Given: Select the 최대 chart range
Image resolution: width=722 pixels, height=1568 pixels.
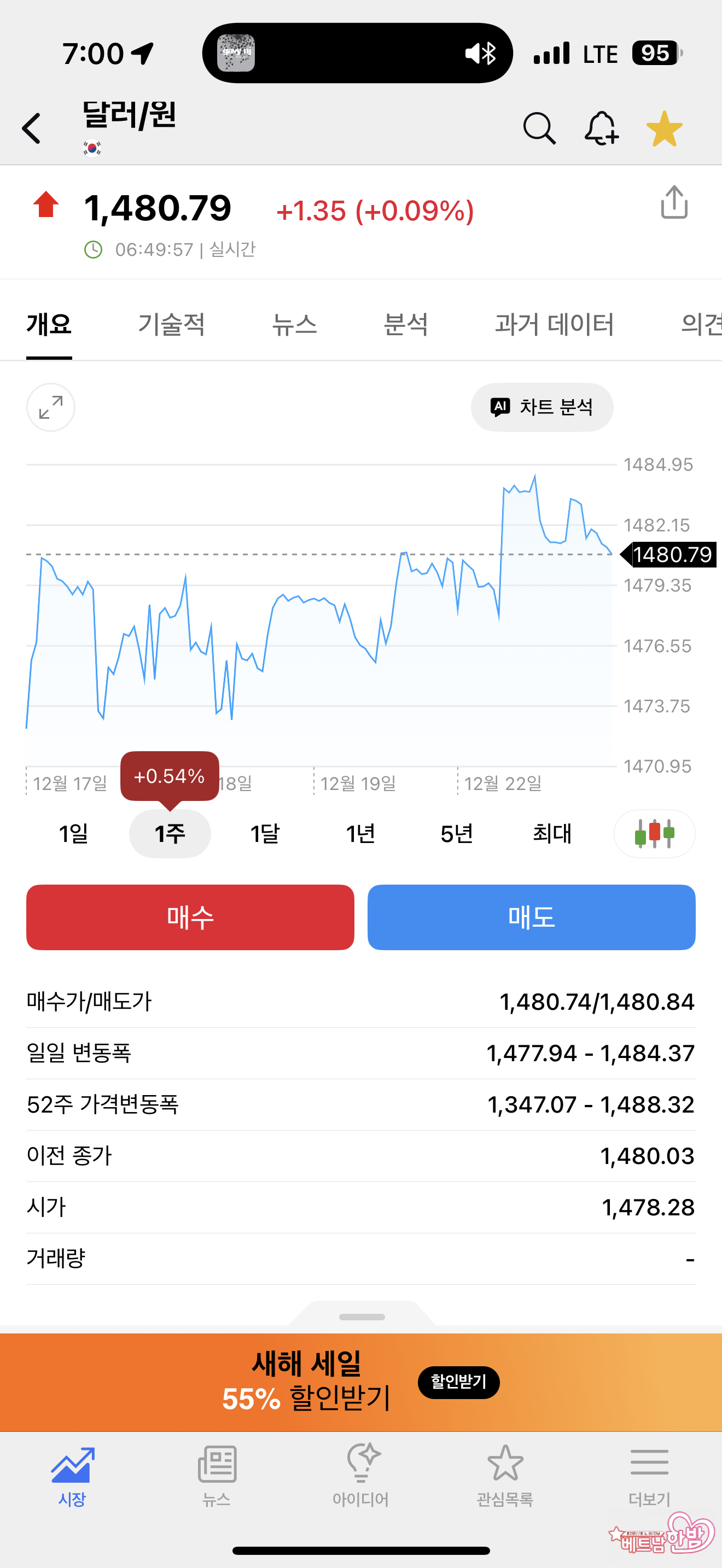Looking at the screenshot, I should 552,833.
